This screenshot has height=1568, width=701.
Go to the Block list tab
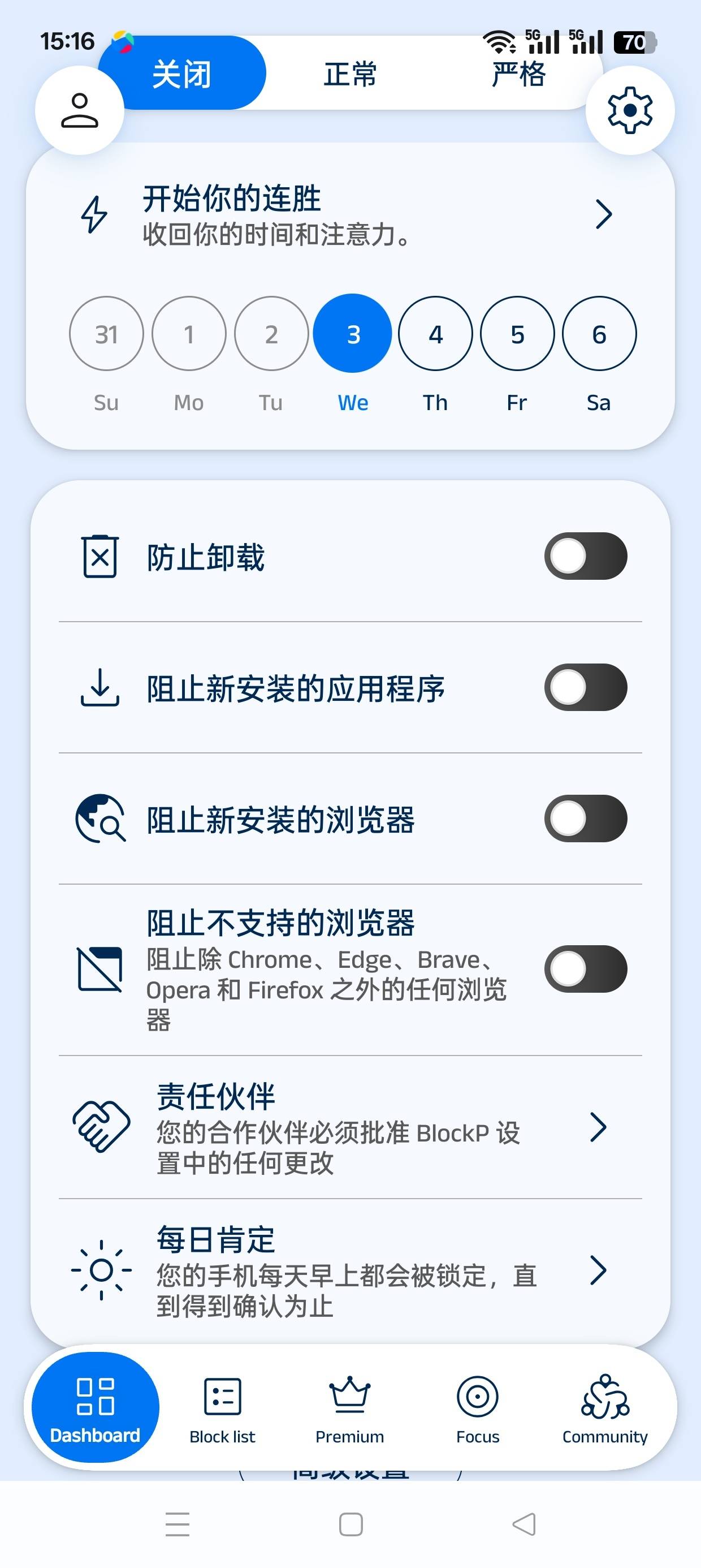pyautogui.click(x=222, y=1410)
